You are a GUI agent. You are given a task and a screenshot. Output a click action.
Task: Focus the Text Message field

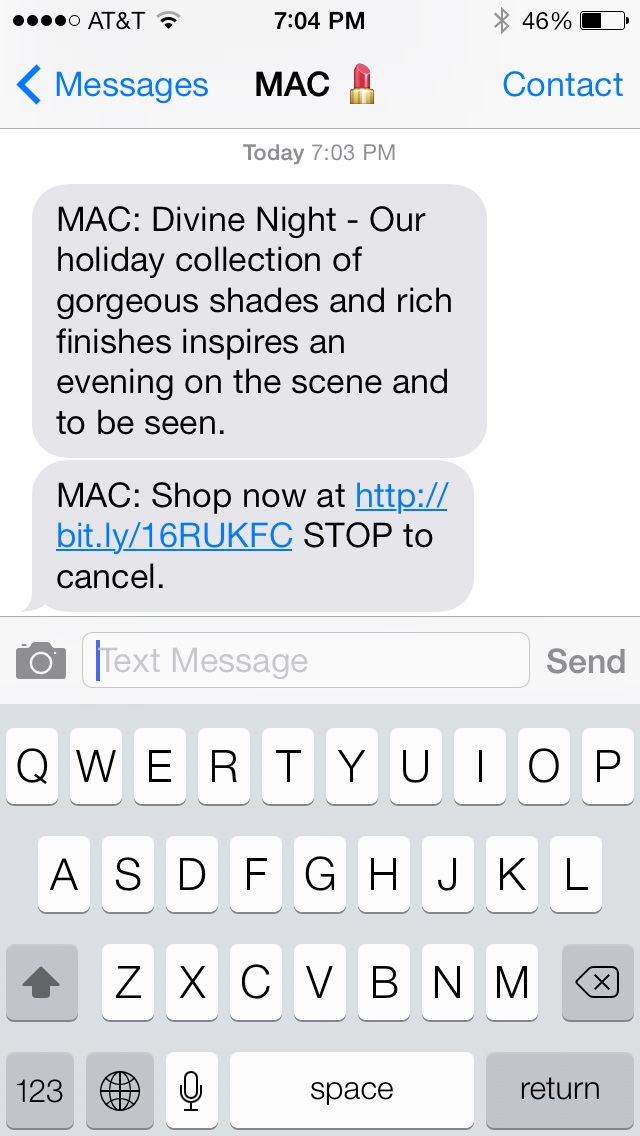[x=305, y=660]
